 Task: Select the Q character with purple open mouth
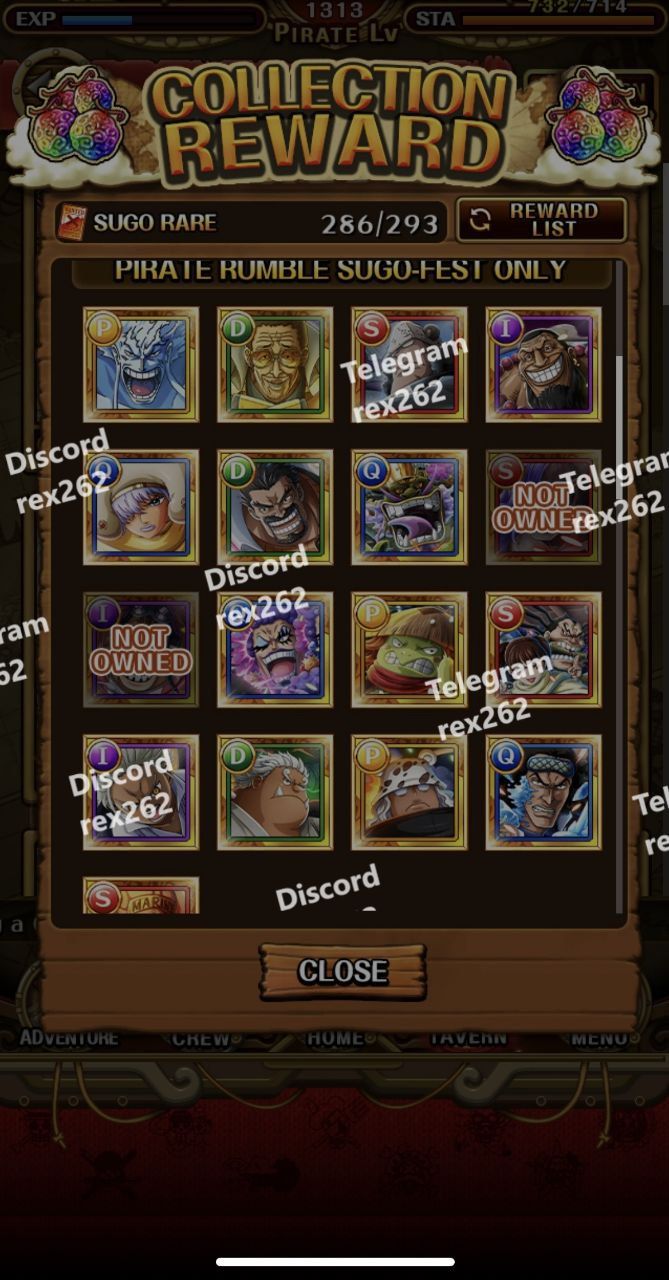tap(409, 507)
